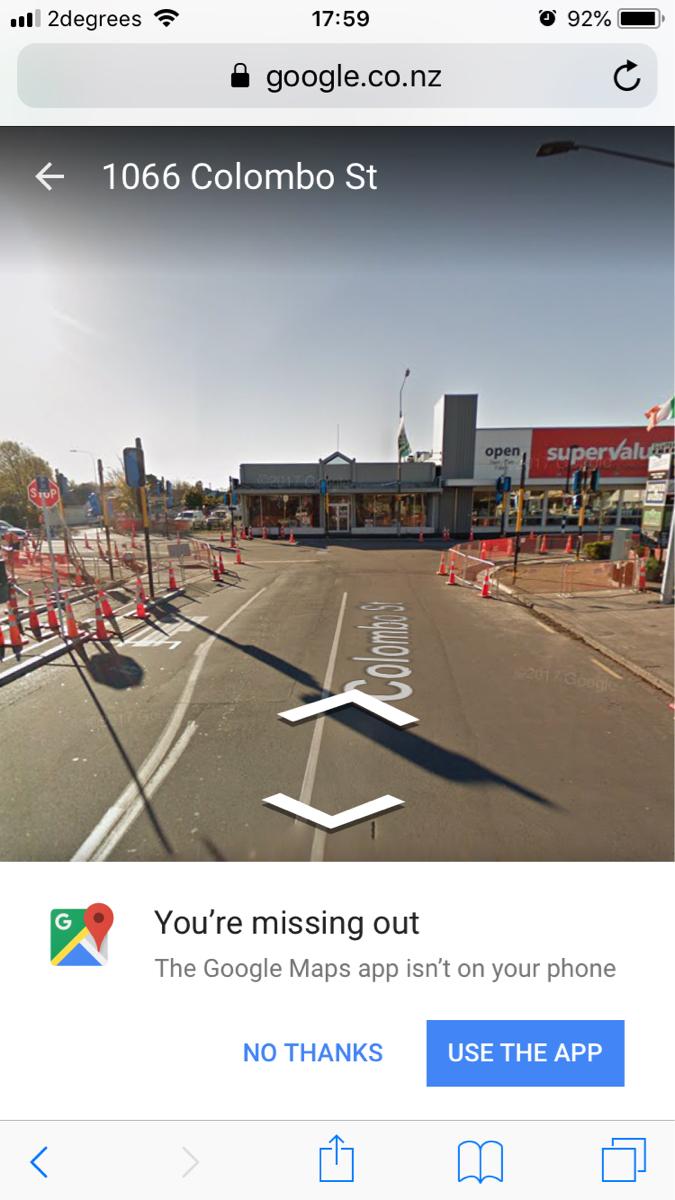The image size is (675, 1200).
Task: Open the google.co.nz address bar
Action: [x=337, y=76]
